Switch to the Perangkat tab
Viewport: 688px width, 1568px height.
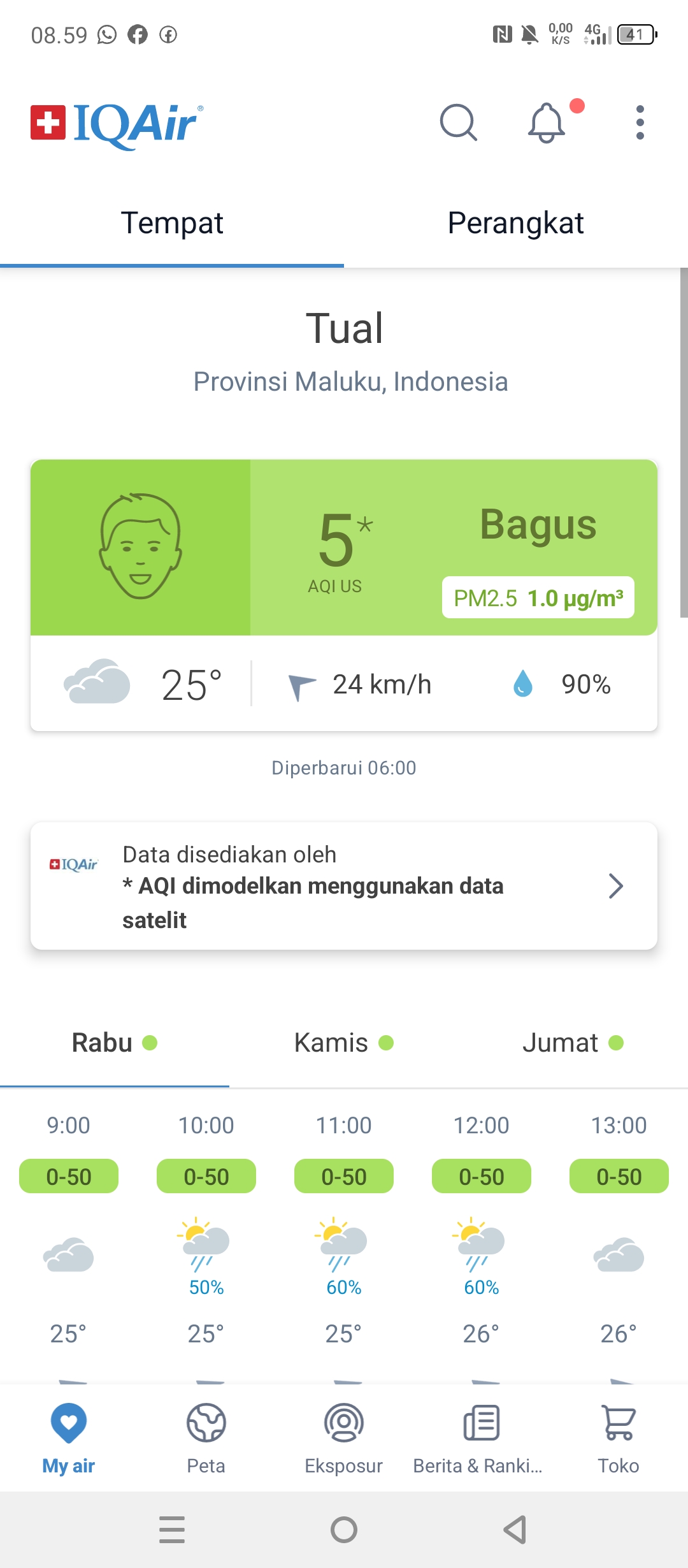516,223
